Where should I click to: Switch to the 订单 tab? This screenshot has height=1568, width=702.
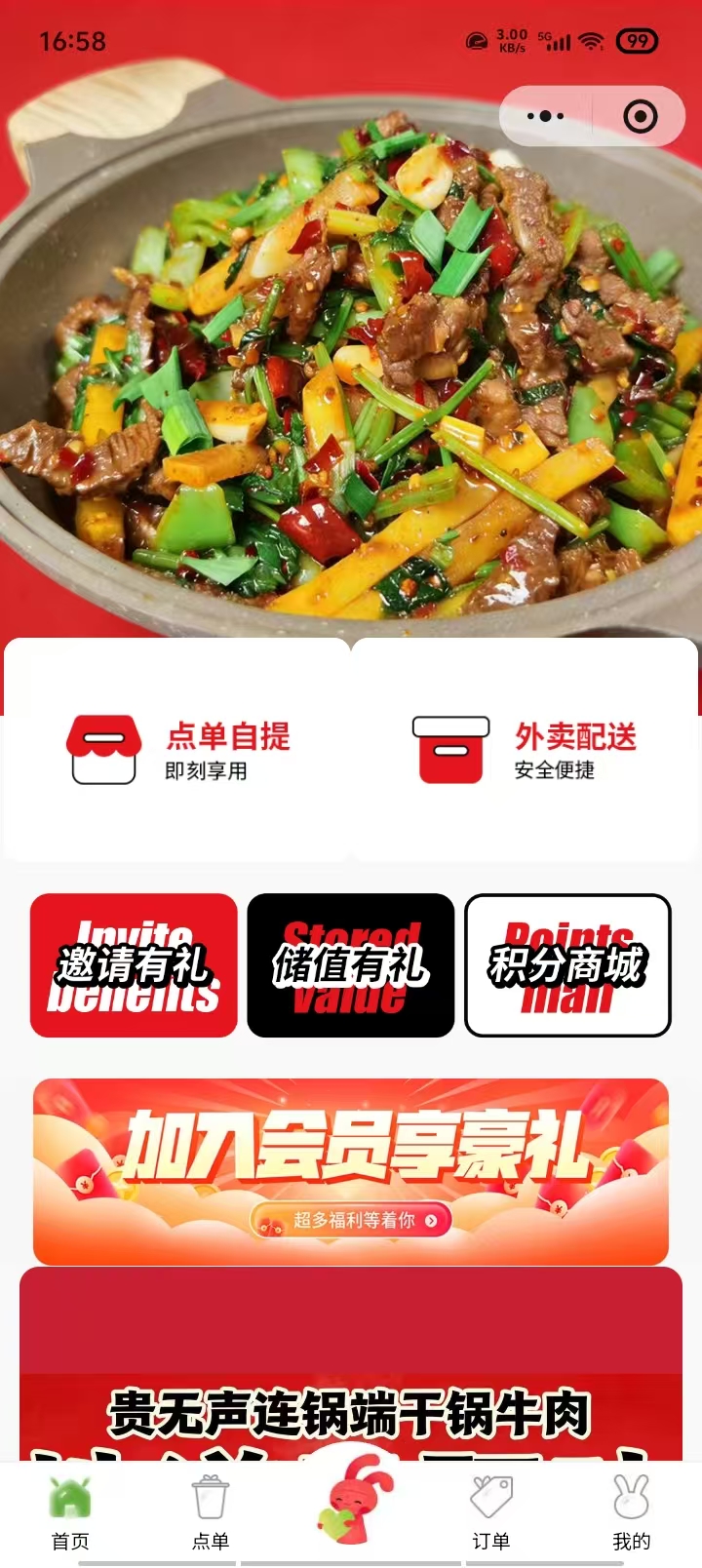click(491, 1513)
